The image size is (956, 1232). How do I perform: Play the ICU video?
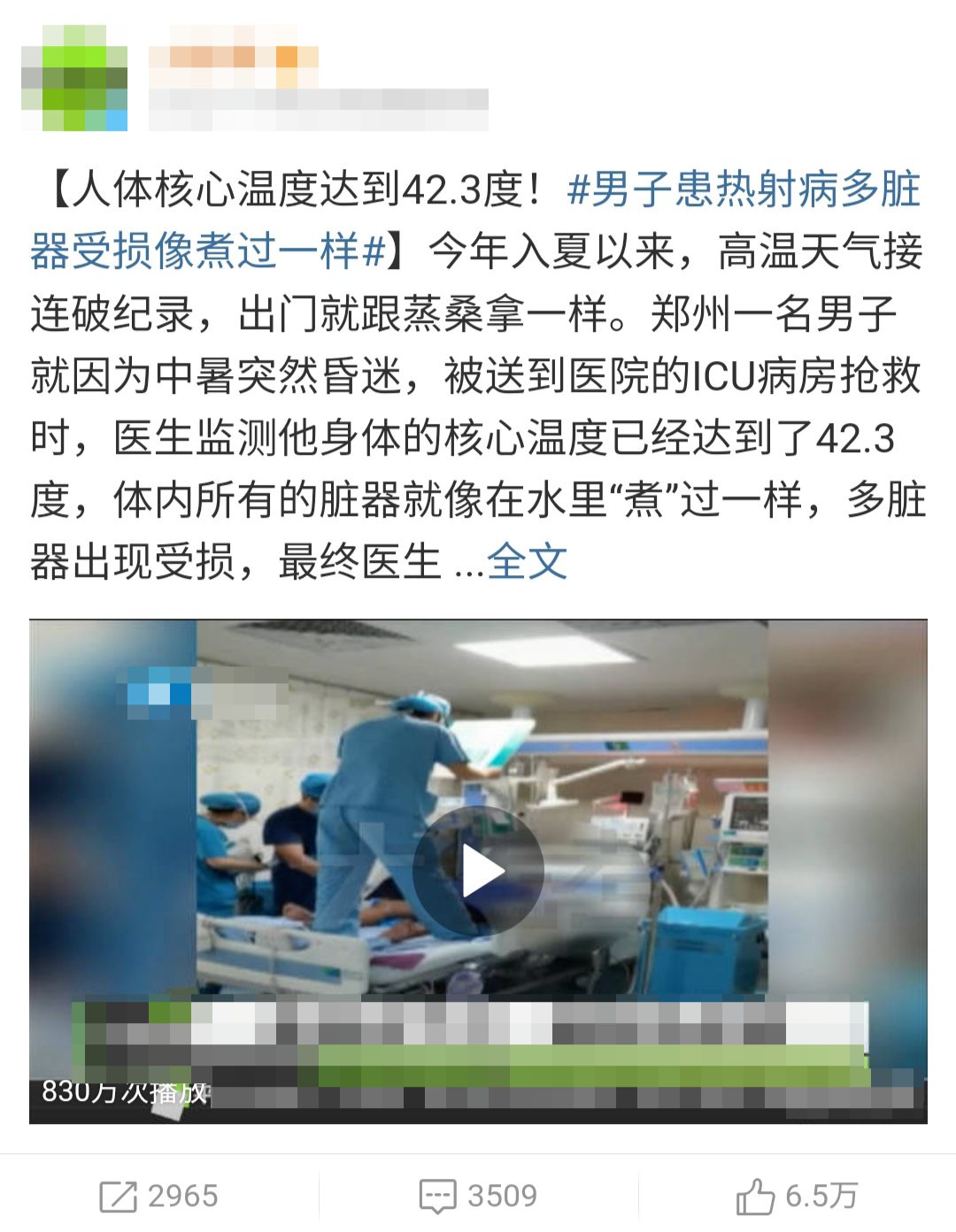[x=478, y=872]
